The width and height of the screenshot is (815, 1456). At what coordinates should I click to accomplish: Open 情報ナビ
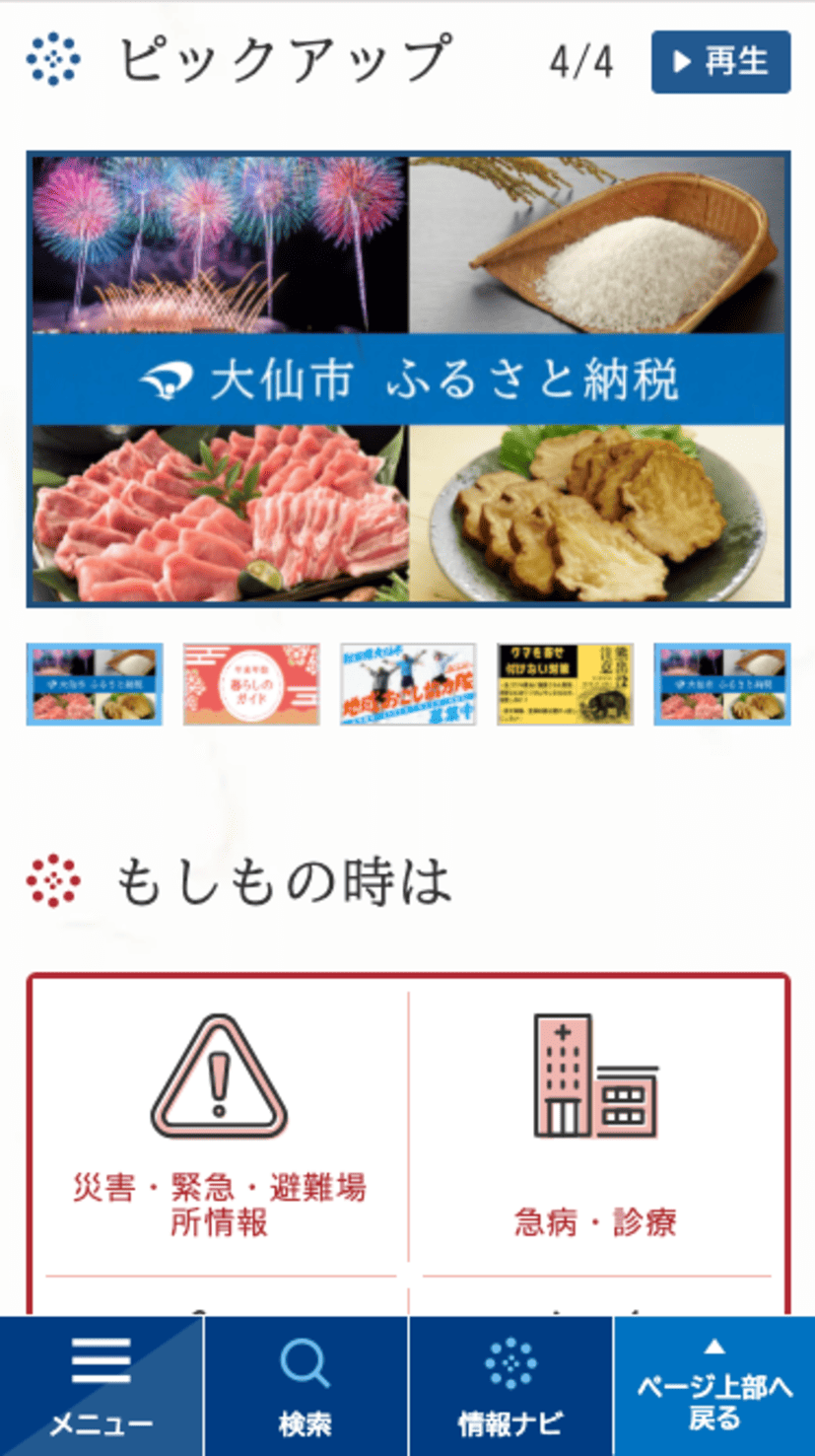pos(510,1386)
